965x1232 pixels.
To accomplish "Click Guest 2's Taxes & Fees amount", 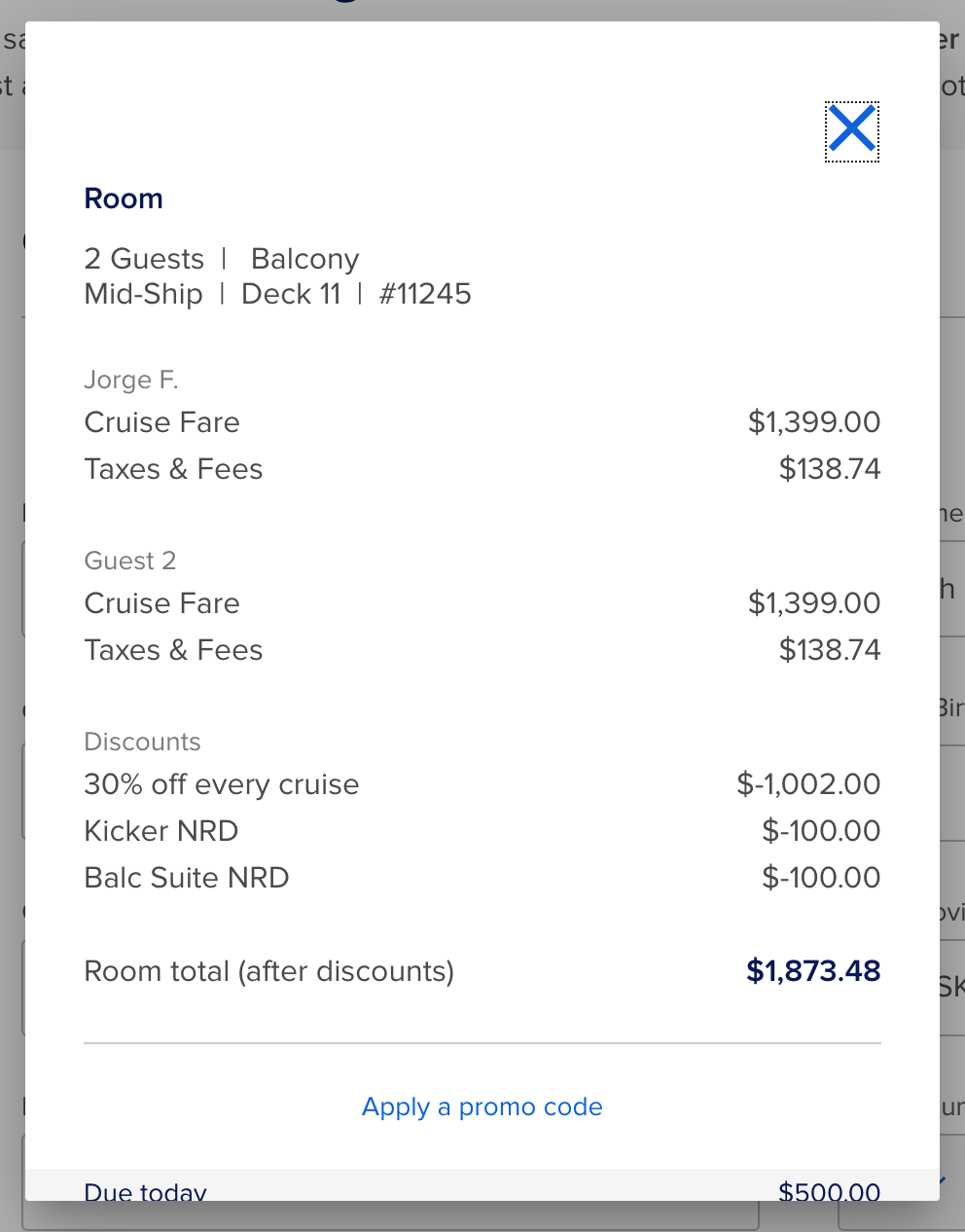I will click(830, 650).
